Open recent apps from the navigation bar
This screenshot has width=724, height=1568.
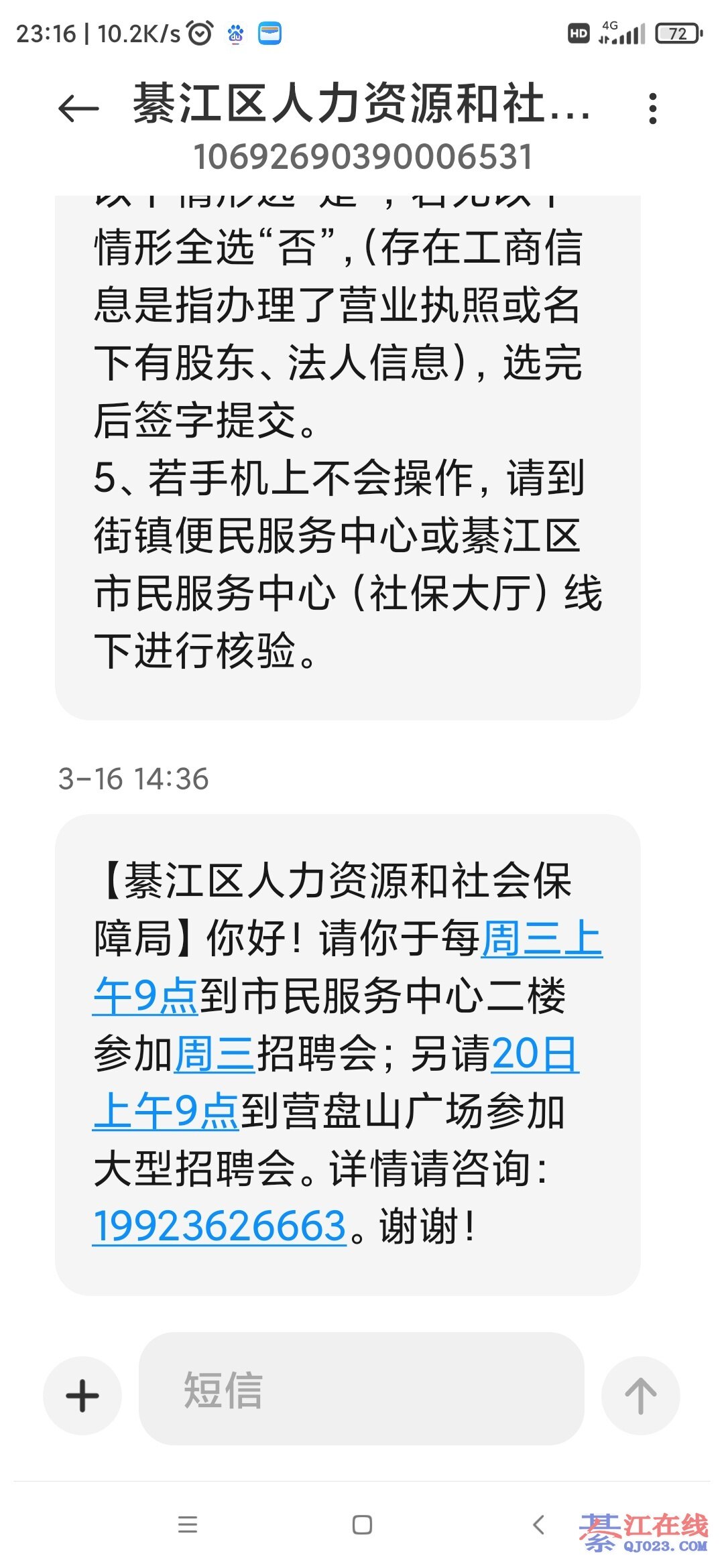(x=188, y=1525)
